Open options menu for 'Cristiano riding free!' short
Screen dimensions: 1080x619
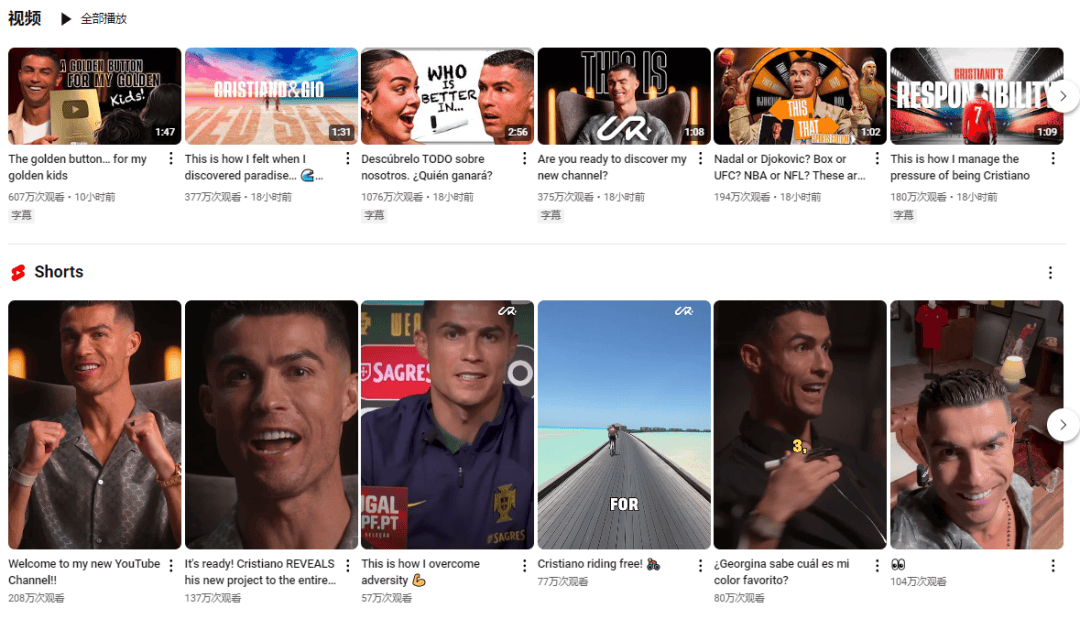700,565
